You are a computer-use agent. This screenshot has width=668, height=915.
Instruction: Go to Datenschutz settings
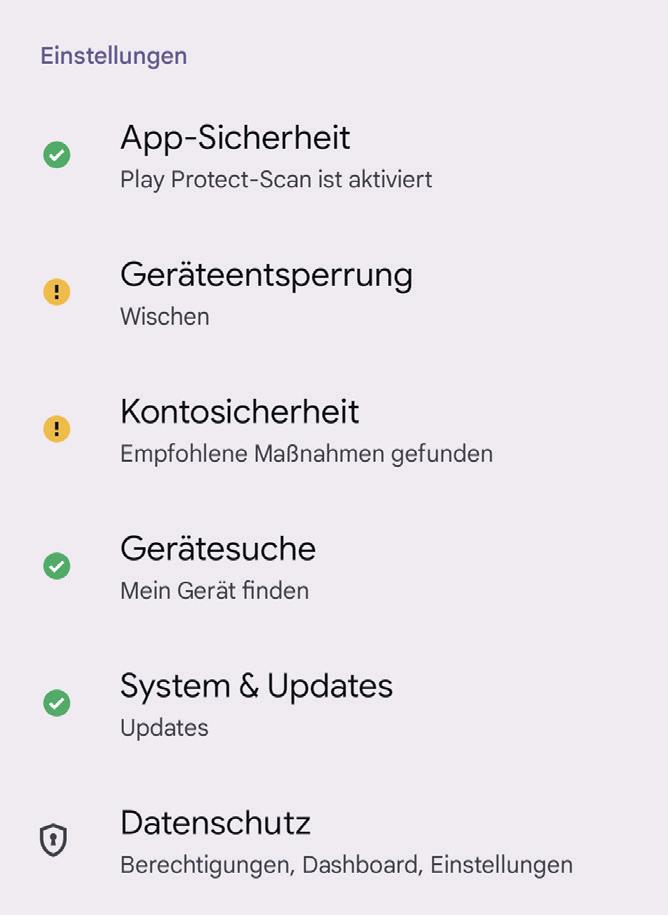(x=216, y=840)
